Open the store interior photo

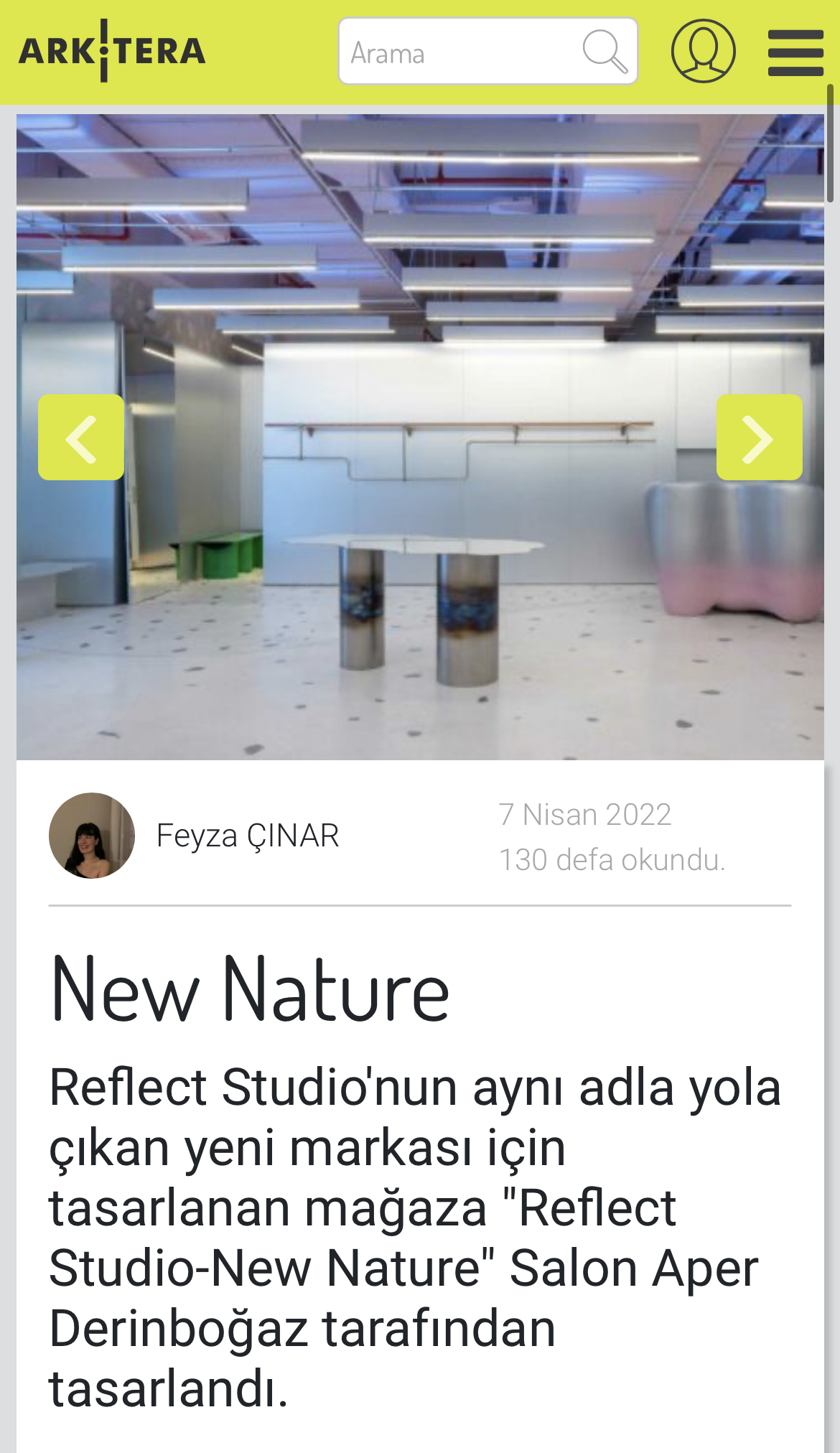pyautogui.click(x=420, y=574)
